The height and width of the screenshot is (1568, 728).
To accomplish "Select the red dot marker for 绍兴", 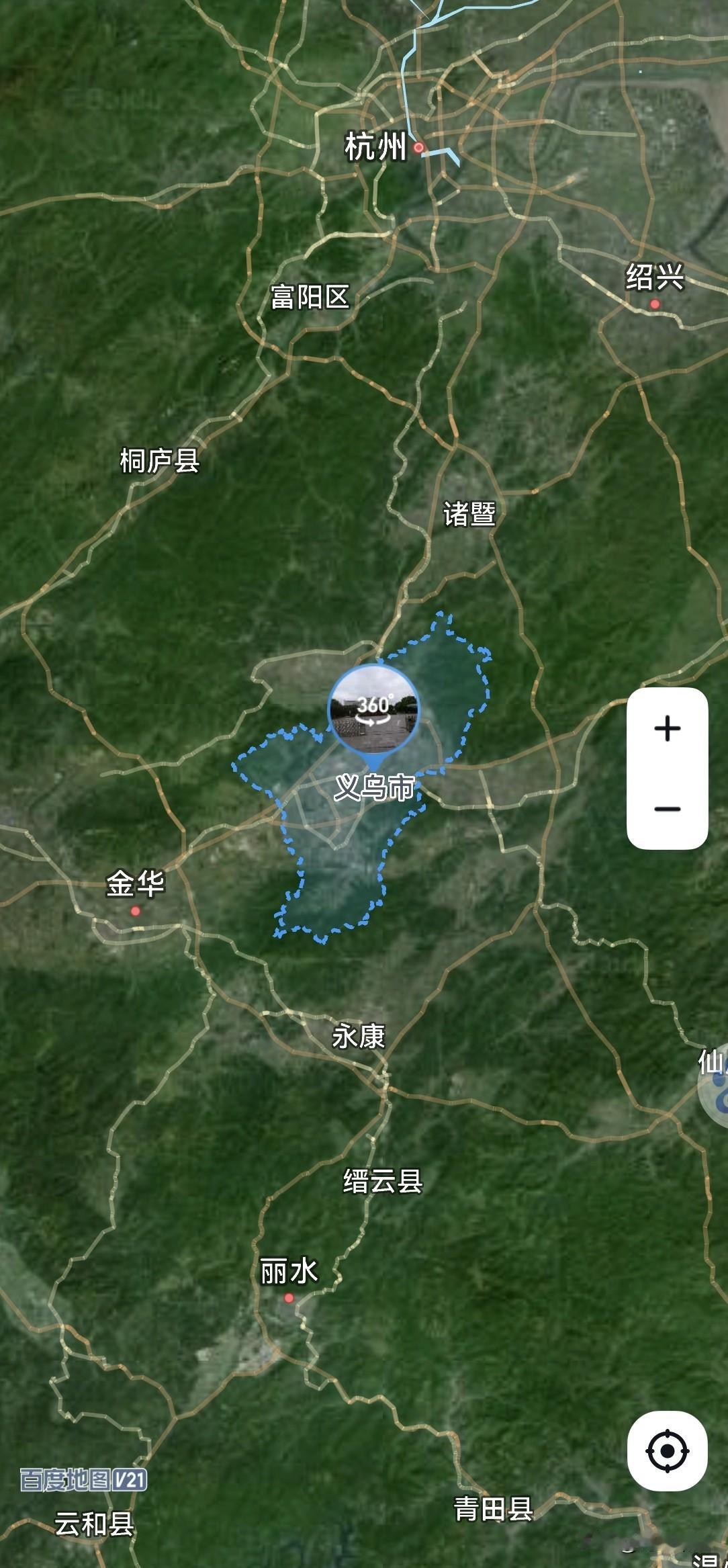I will click(656, 304).
